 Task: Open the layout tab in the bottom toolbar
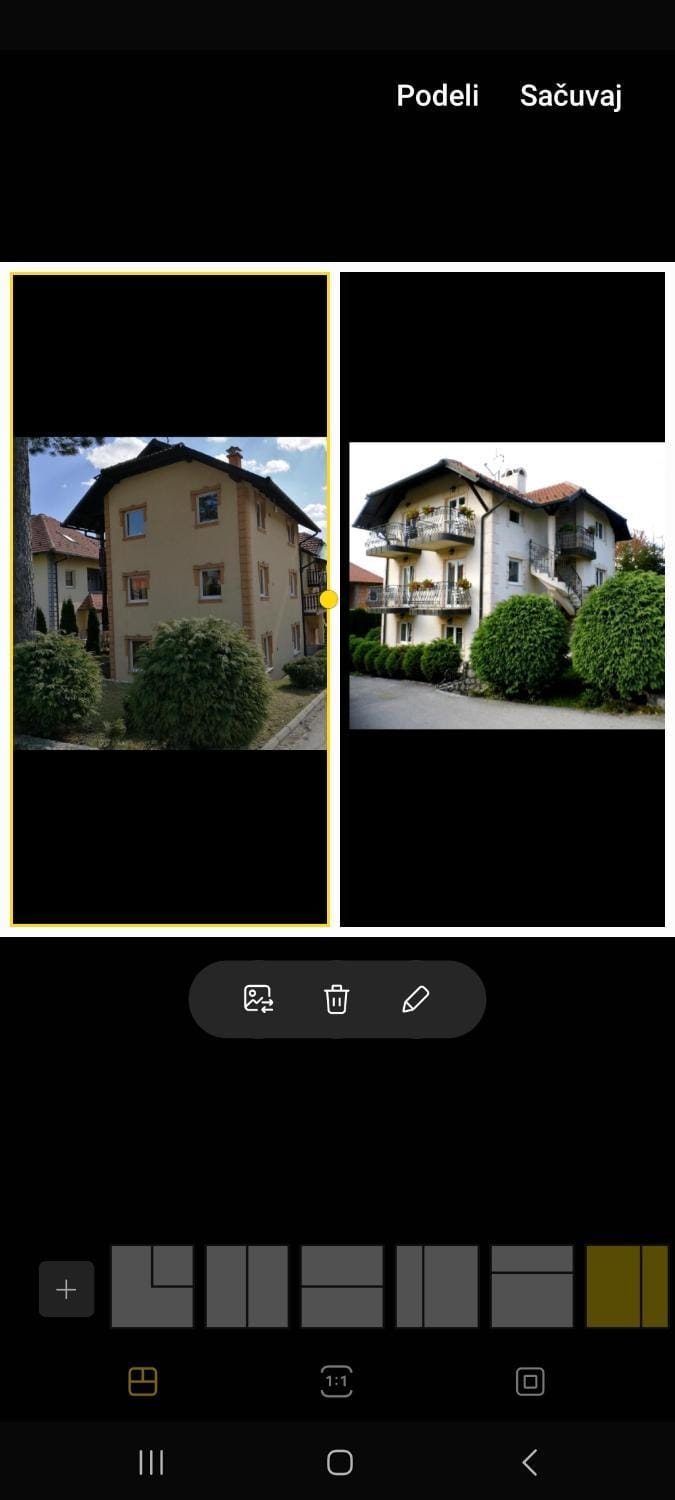tap(143, 1382)
